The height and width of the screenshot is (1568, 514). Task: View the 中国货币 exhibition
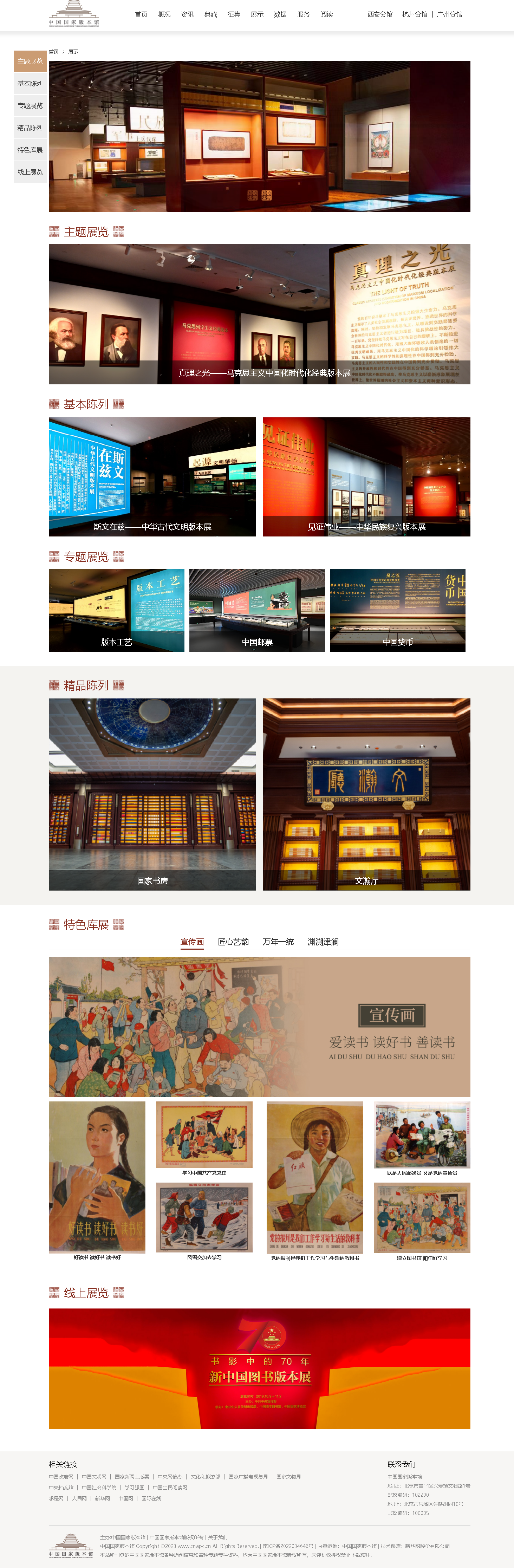click(x=398, y=611)
